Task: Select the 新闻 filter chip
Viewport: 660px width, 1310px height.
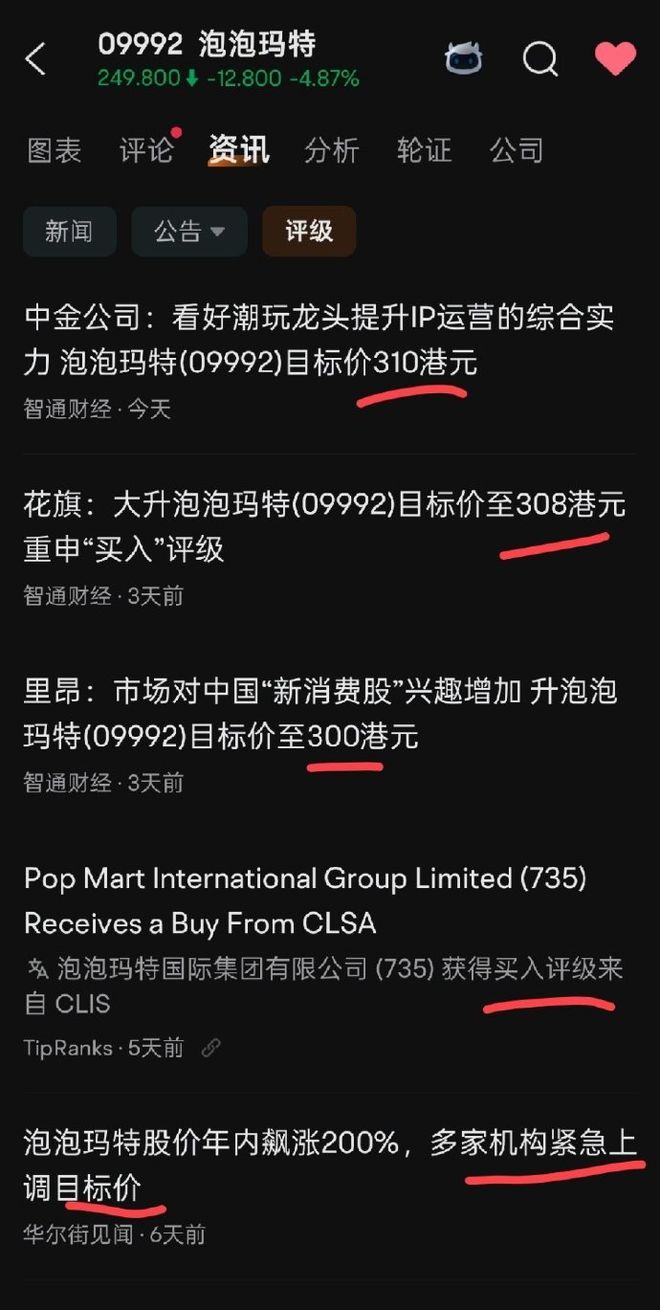Action: [69, 232]
